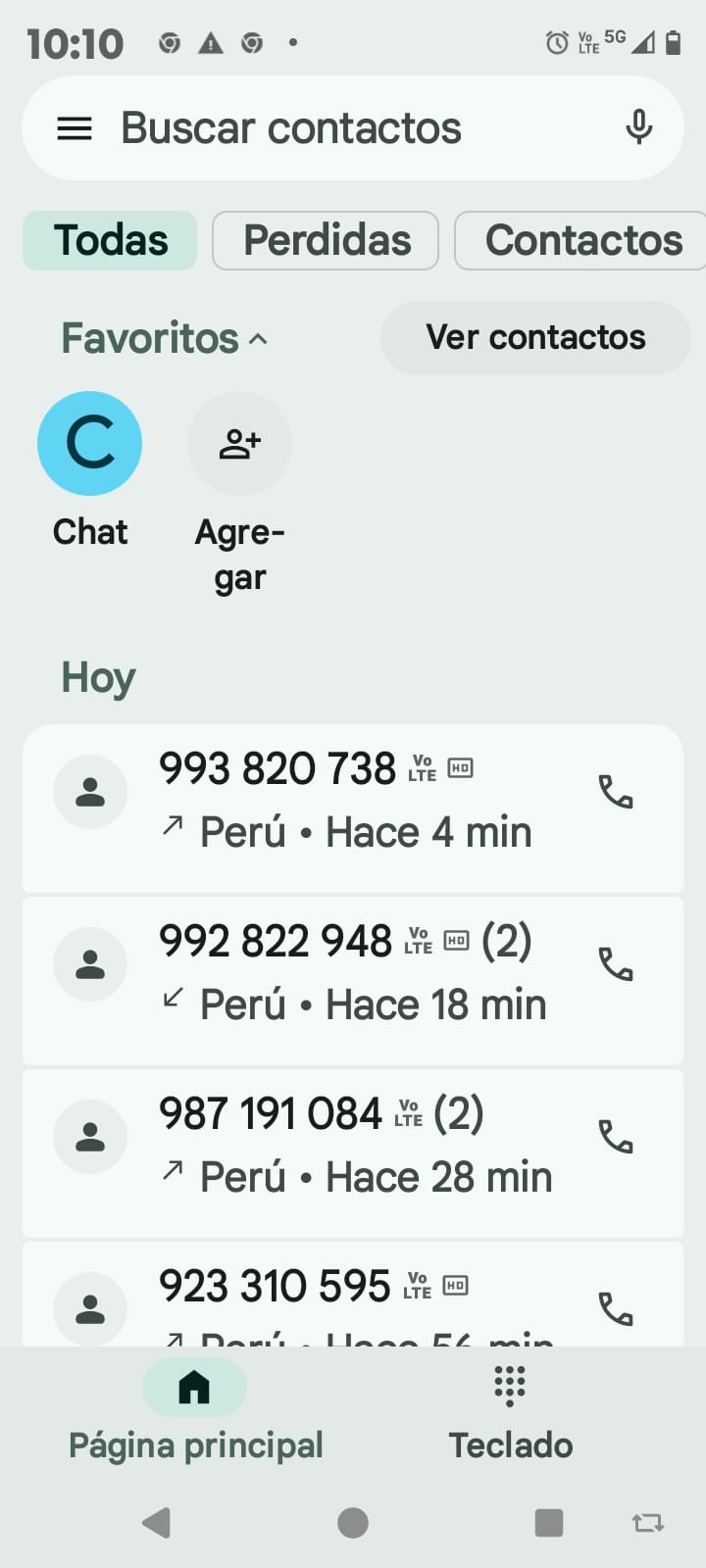Switch to the Contactos filter

[x=582, y=240]
